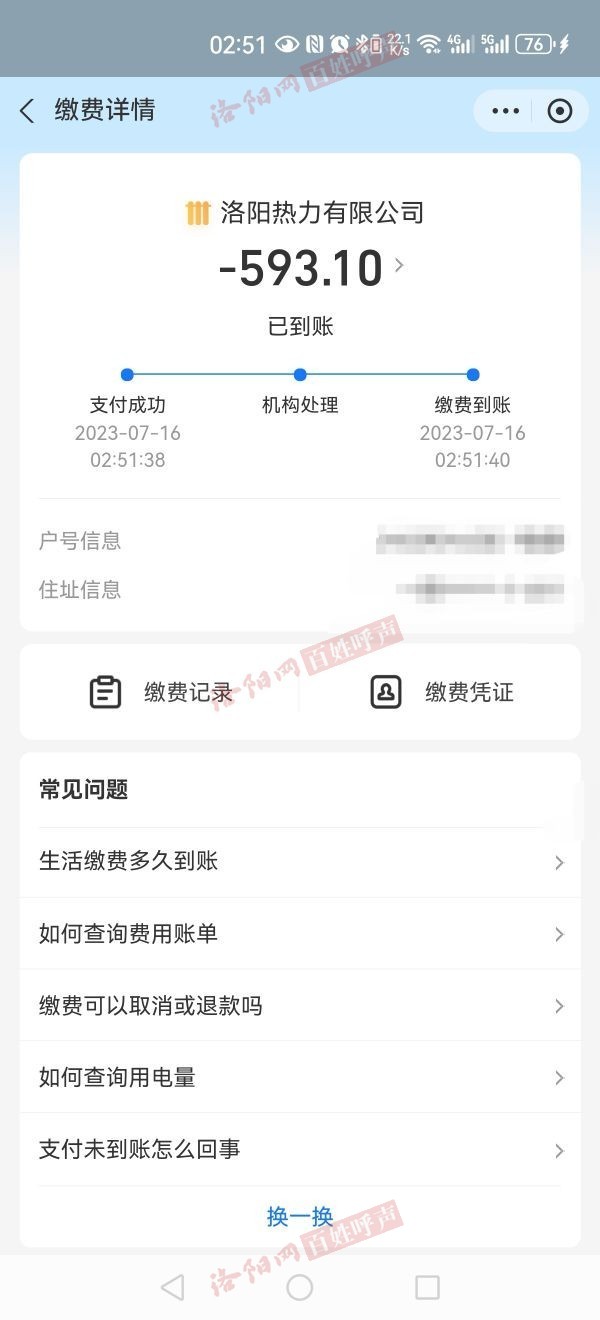View 缴费凭证 payment voucher
Screen dimensions: 600x1320
[441, 692]
